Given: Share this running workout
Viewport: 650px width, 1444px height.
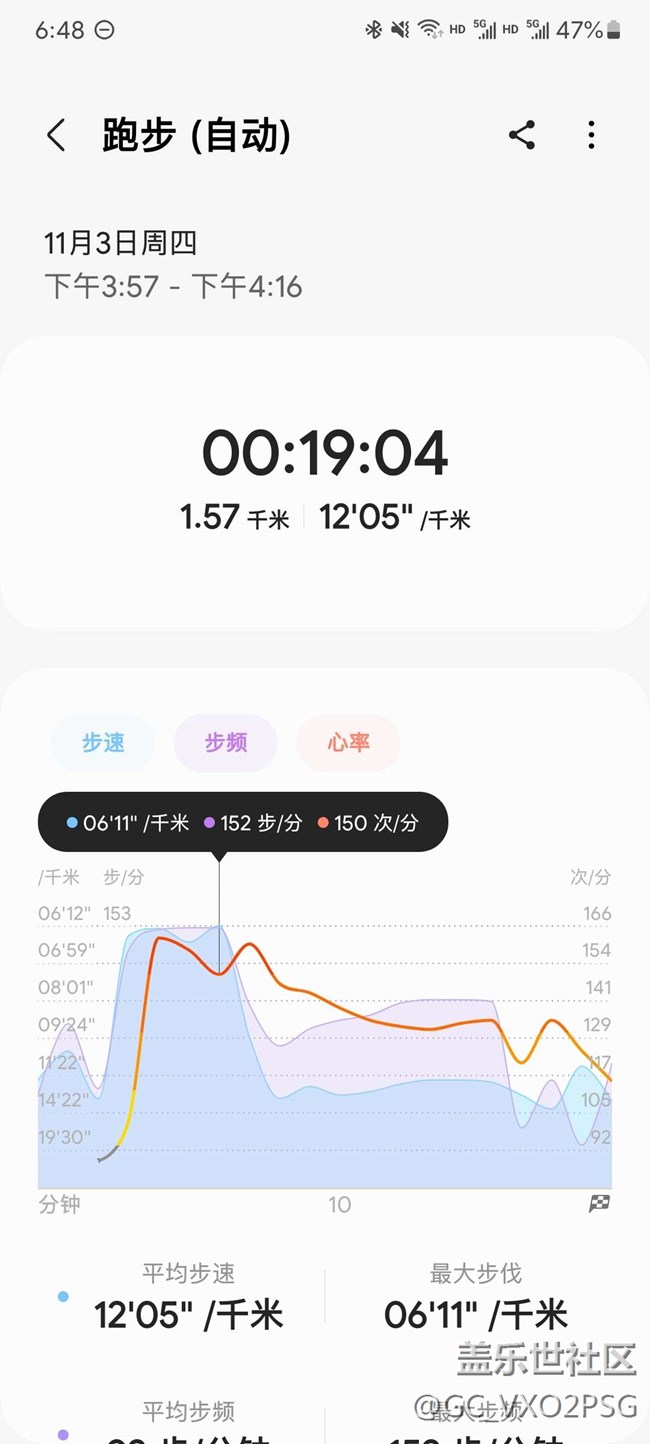Looking at the screenshot, I should (x=522, y=135).
